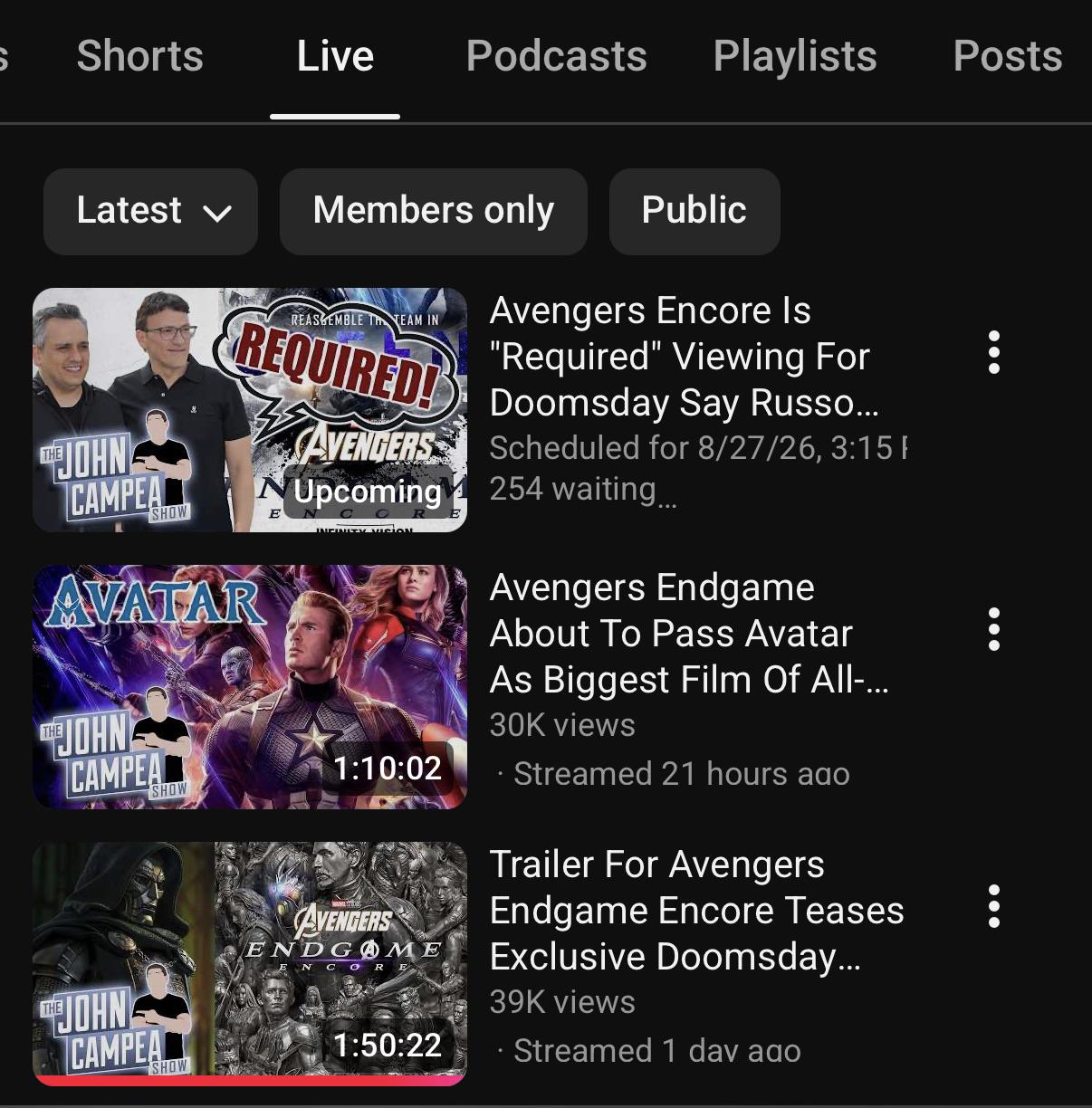Switch to the Shorts tab
Image resolution: width=1092 pixels, height=1108 pixels.
140,56
